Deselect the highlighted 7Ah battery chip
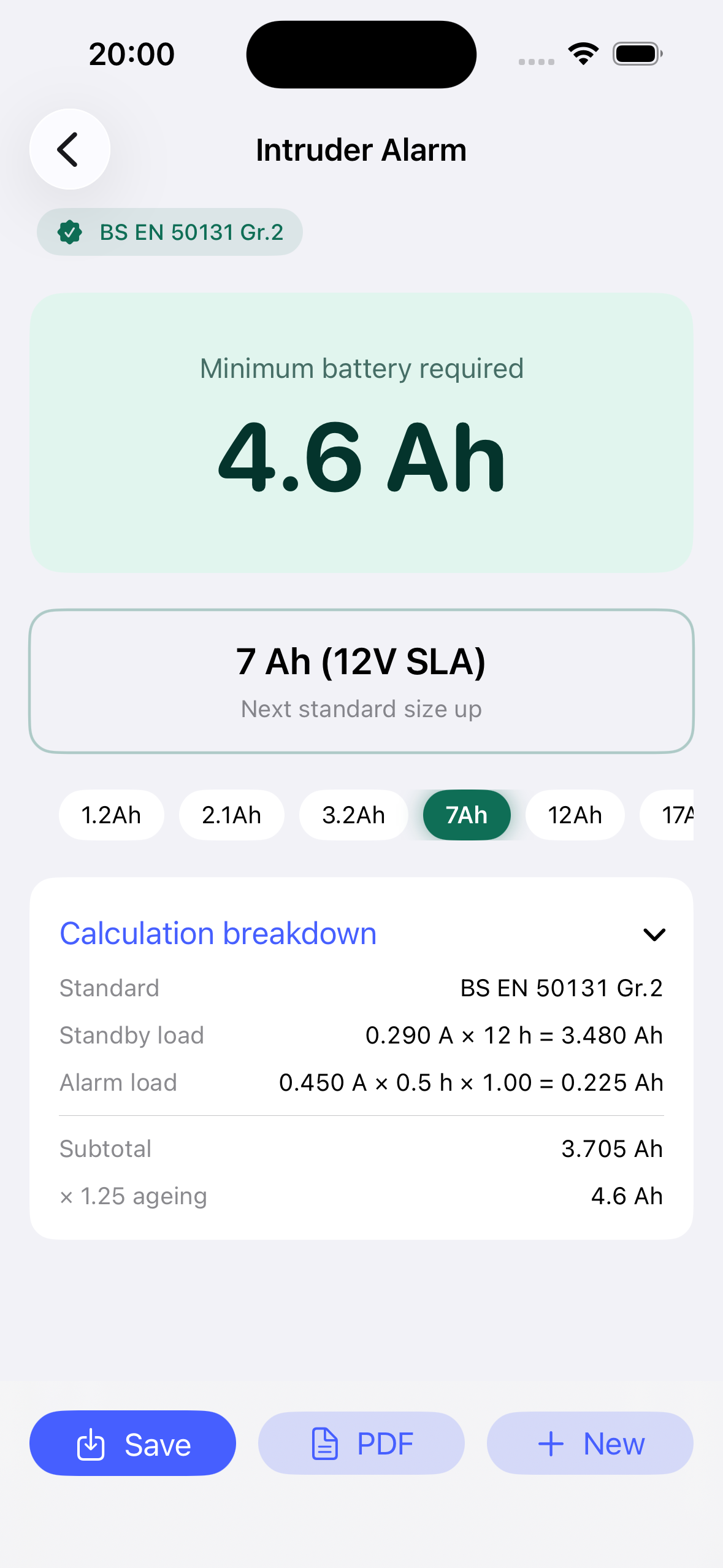723x1568 pixels. [467, 815]
